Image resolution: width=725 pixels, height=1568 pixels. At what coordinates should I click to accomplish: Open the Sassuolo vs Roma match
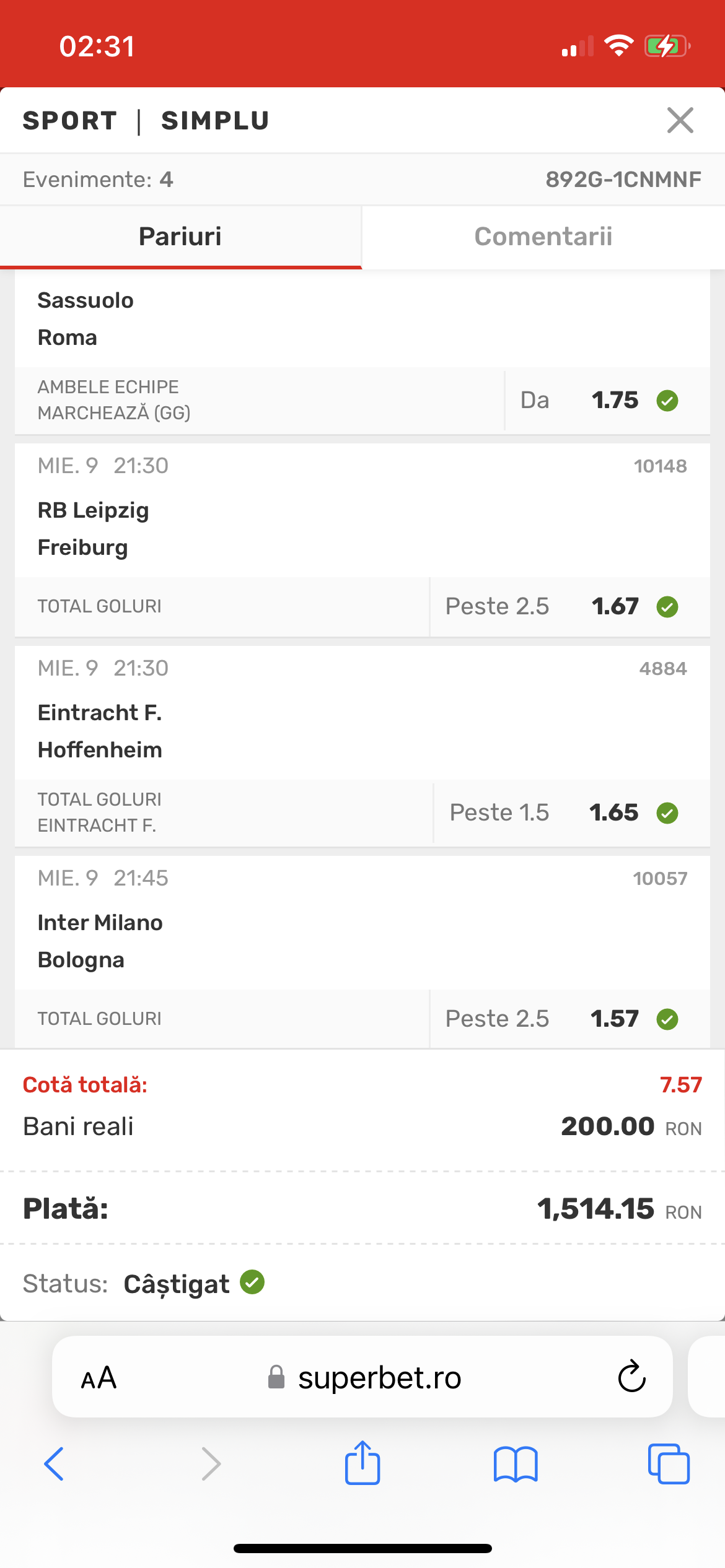tap(86, 318)
